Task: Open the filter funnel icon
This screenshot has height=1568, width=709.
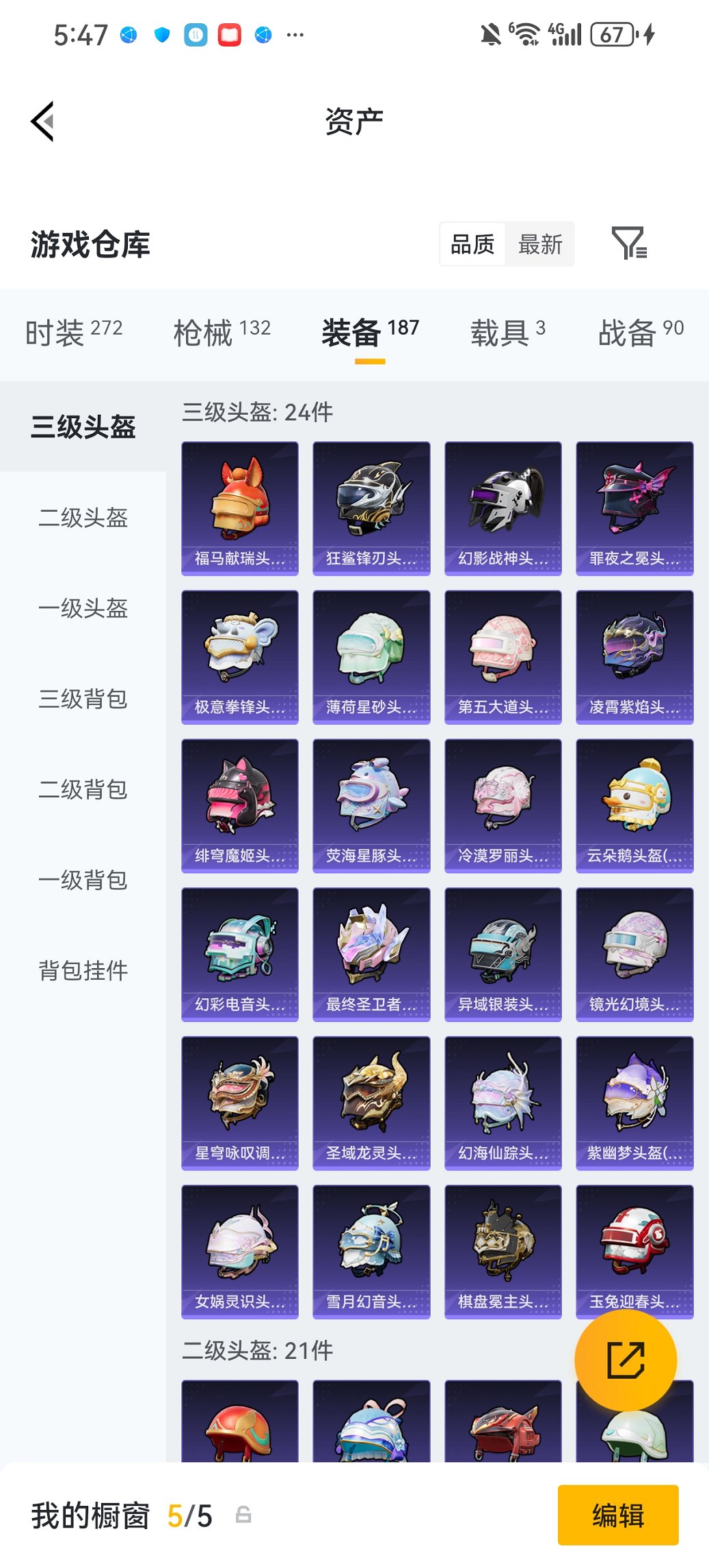Action: click(632, 244)
